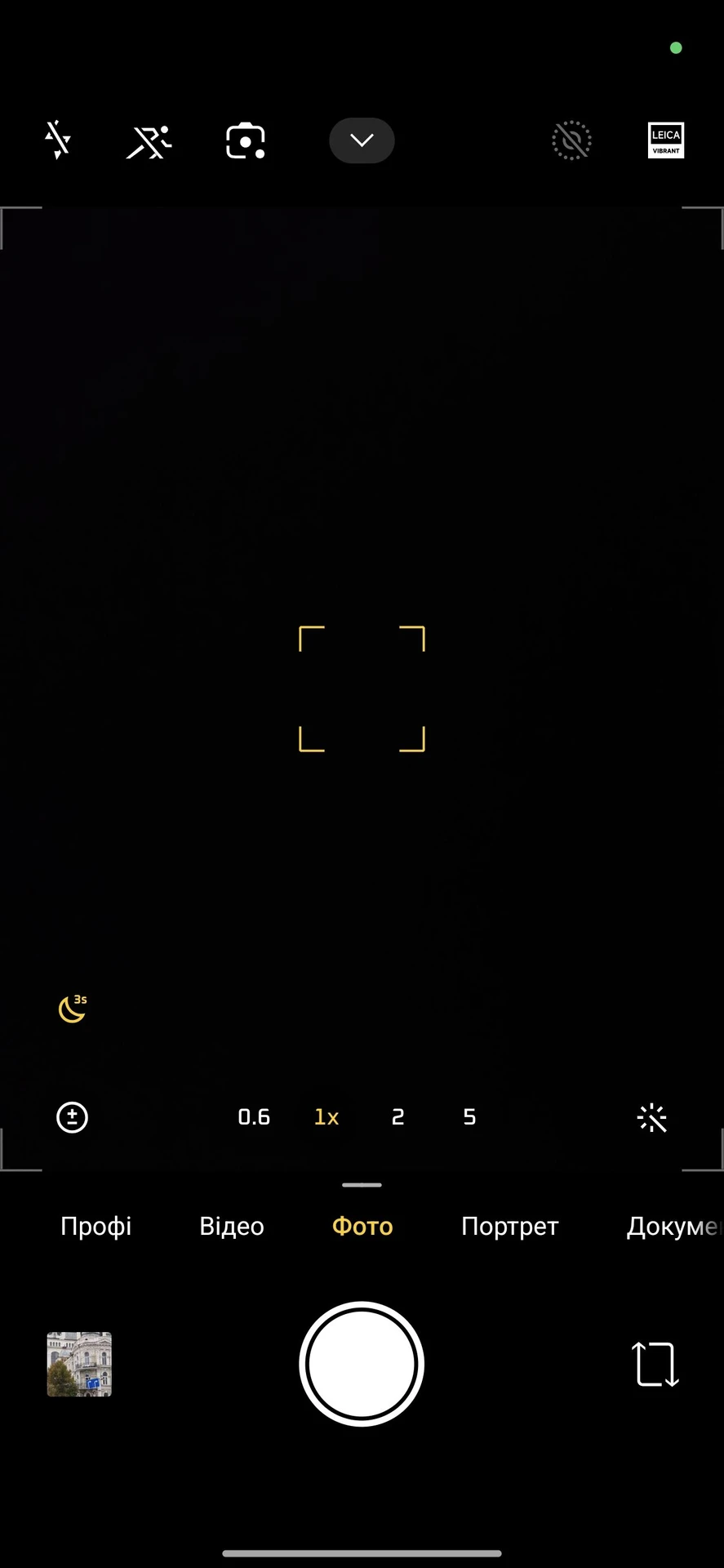Viewport: 724px width, 1568px height.
Task: Open the magic wand effects icon
Action: (651, 1118)
